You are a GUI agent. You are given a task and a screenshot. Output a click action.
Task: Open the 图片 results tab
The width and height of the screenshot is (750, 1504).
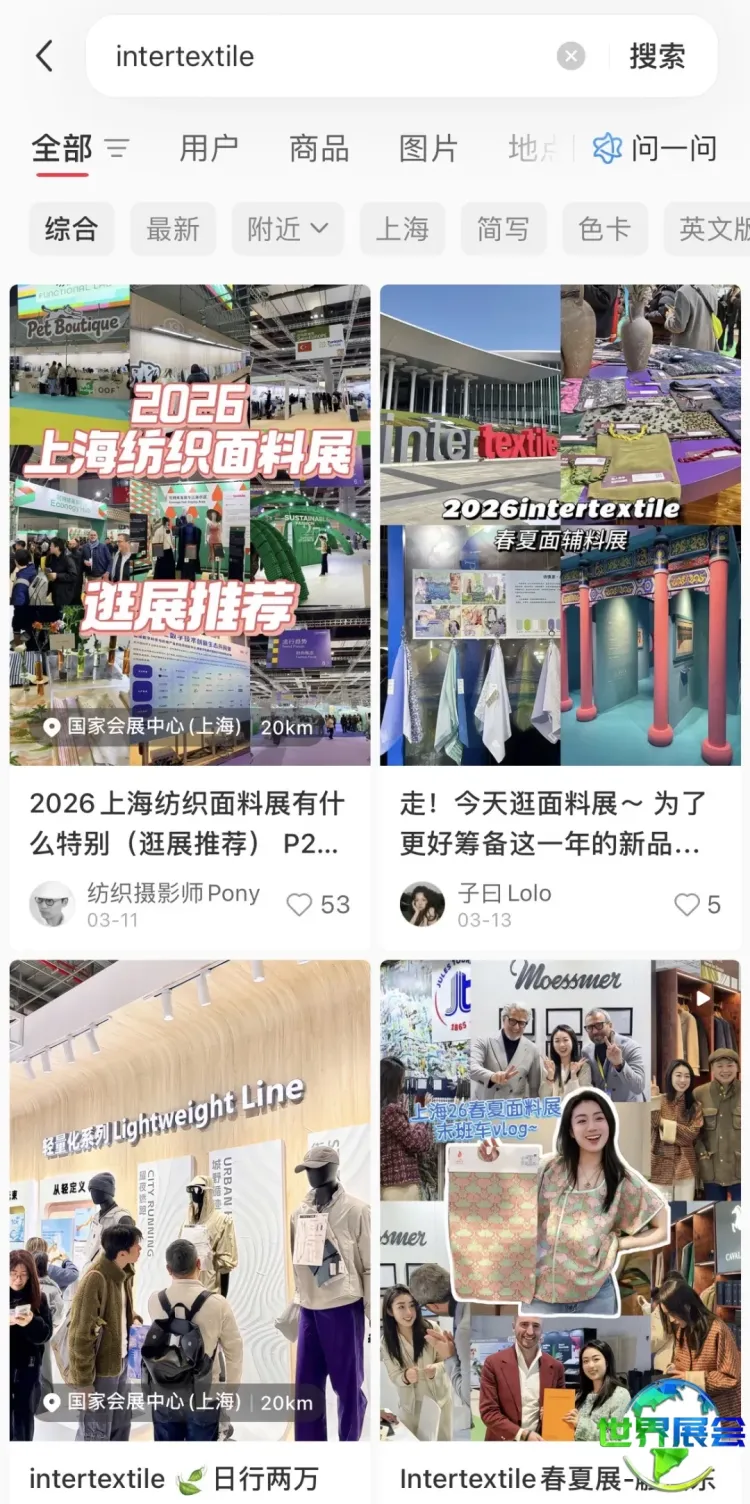pyautogui.click(x=428, y=148)
